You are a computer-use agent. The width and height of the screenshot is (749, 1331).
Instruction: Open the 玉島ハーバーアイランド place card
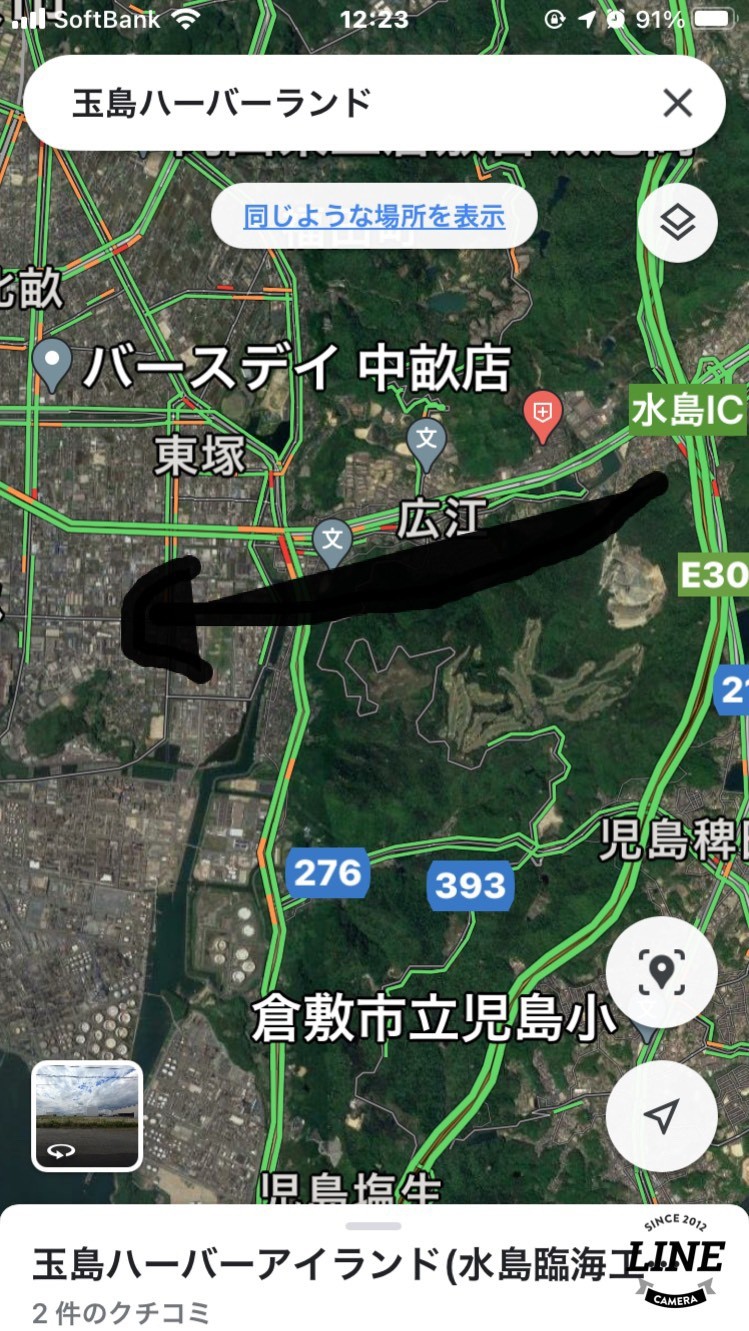click(374, 1268)
